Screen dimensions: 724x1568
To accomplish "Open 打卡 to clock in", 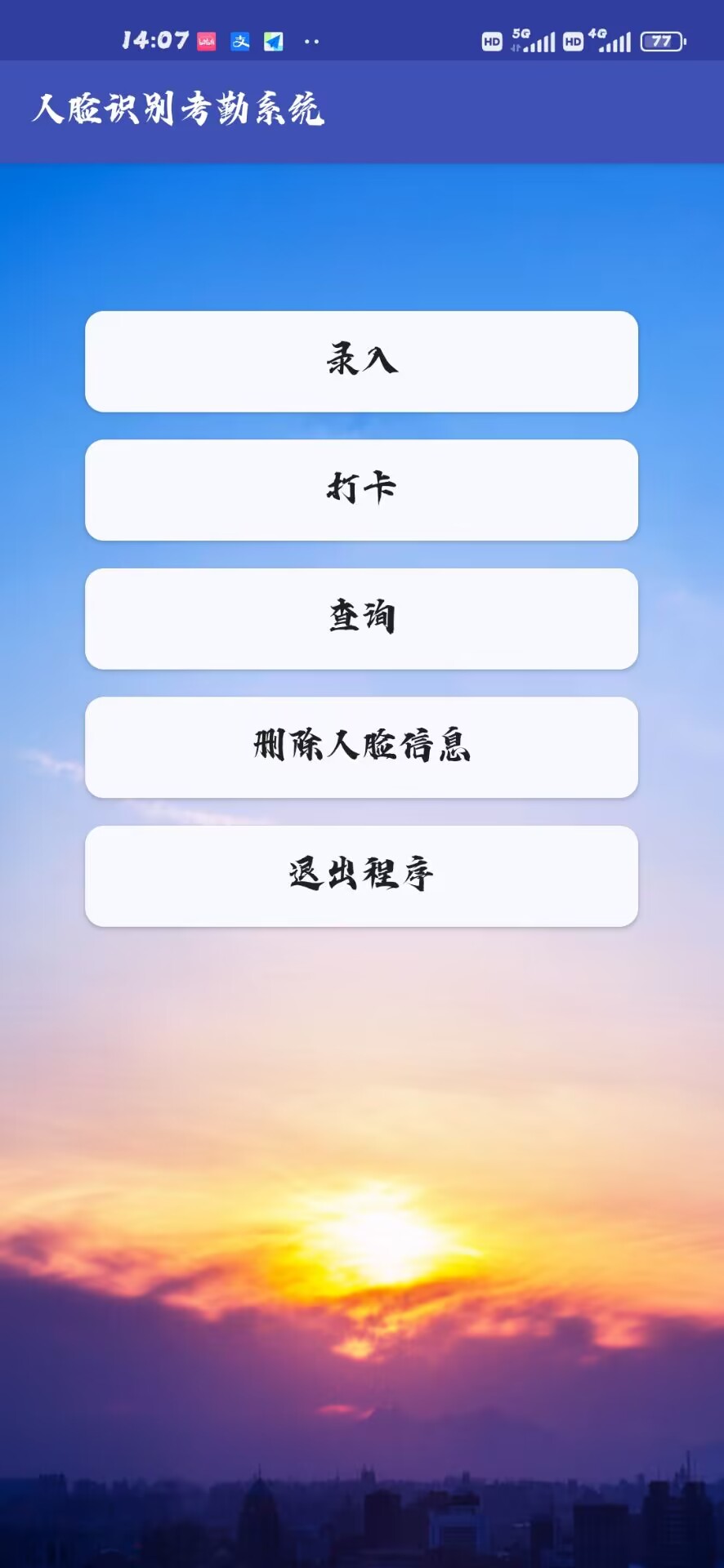I will (x=361, y=490).
